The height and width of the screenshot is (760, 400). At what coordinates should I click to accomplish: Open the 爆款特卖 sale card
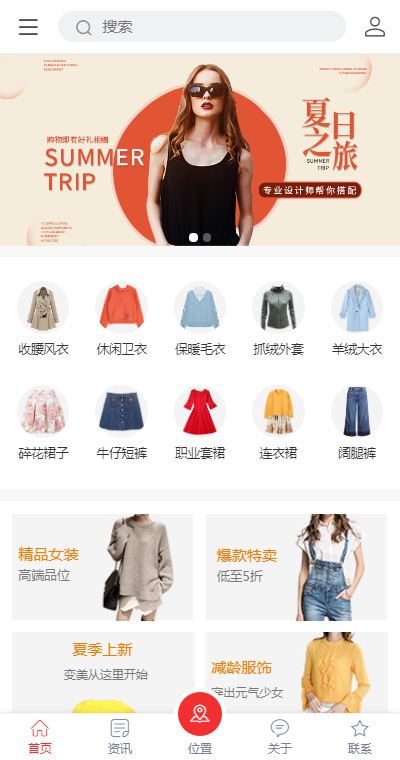coord(296,567)
